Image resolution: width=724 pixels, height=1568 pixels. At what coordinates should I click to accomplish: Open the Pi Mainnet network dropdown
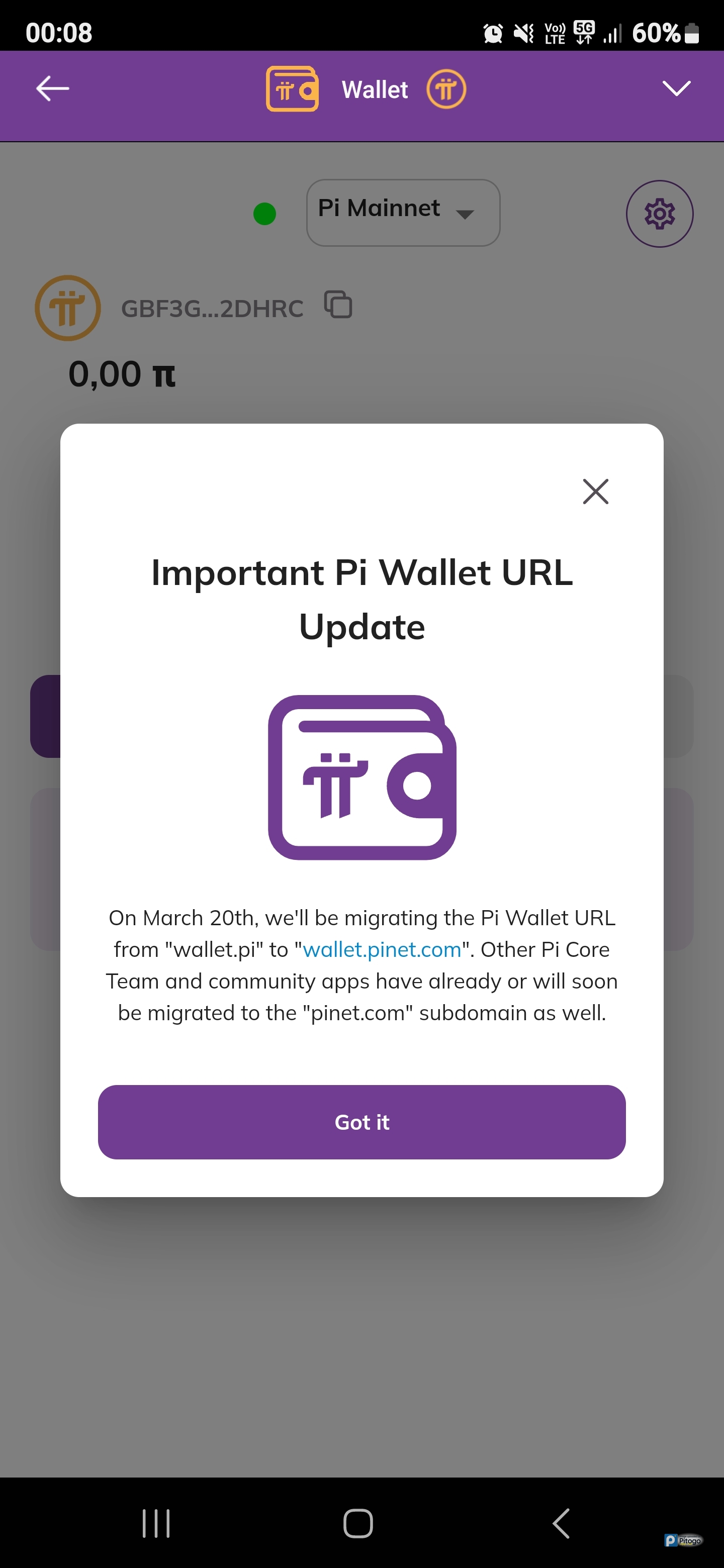click(403, 213)
